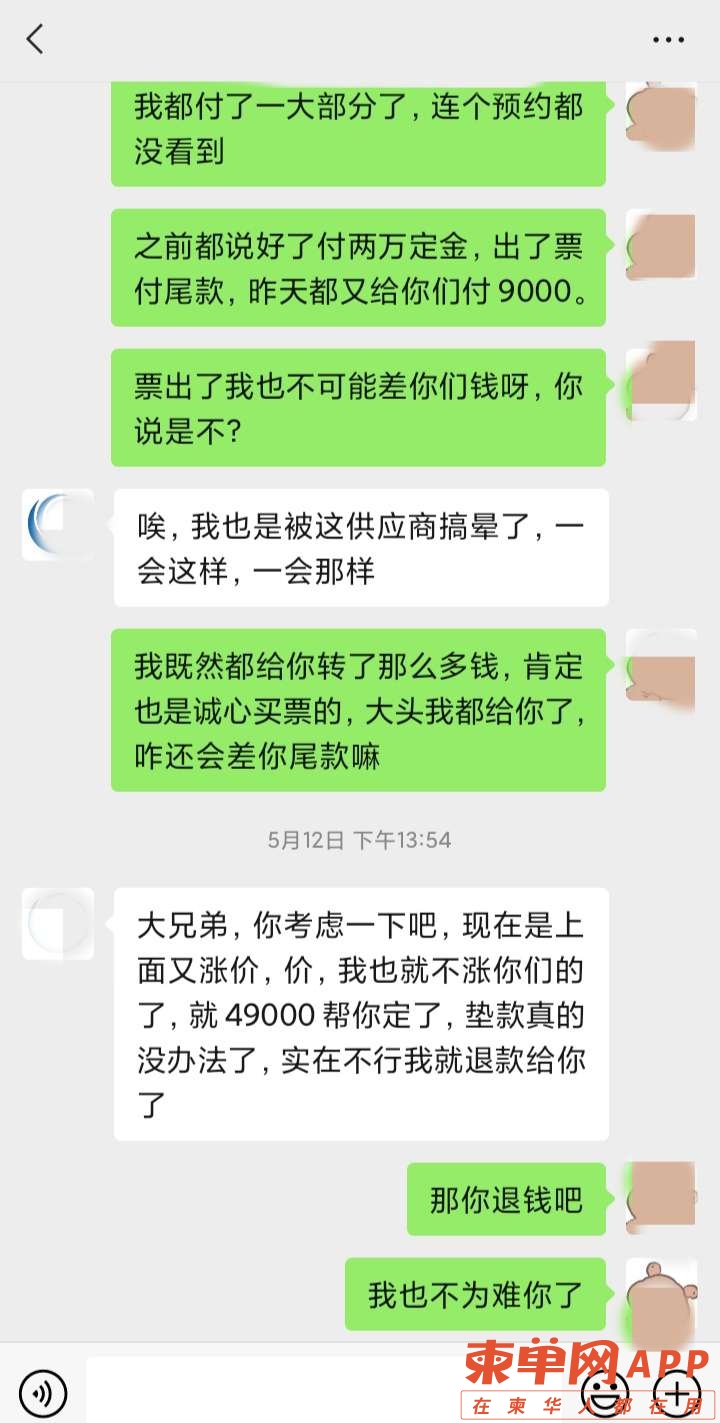
Task: Go back to the chat list
Action: point(35,40)
